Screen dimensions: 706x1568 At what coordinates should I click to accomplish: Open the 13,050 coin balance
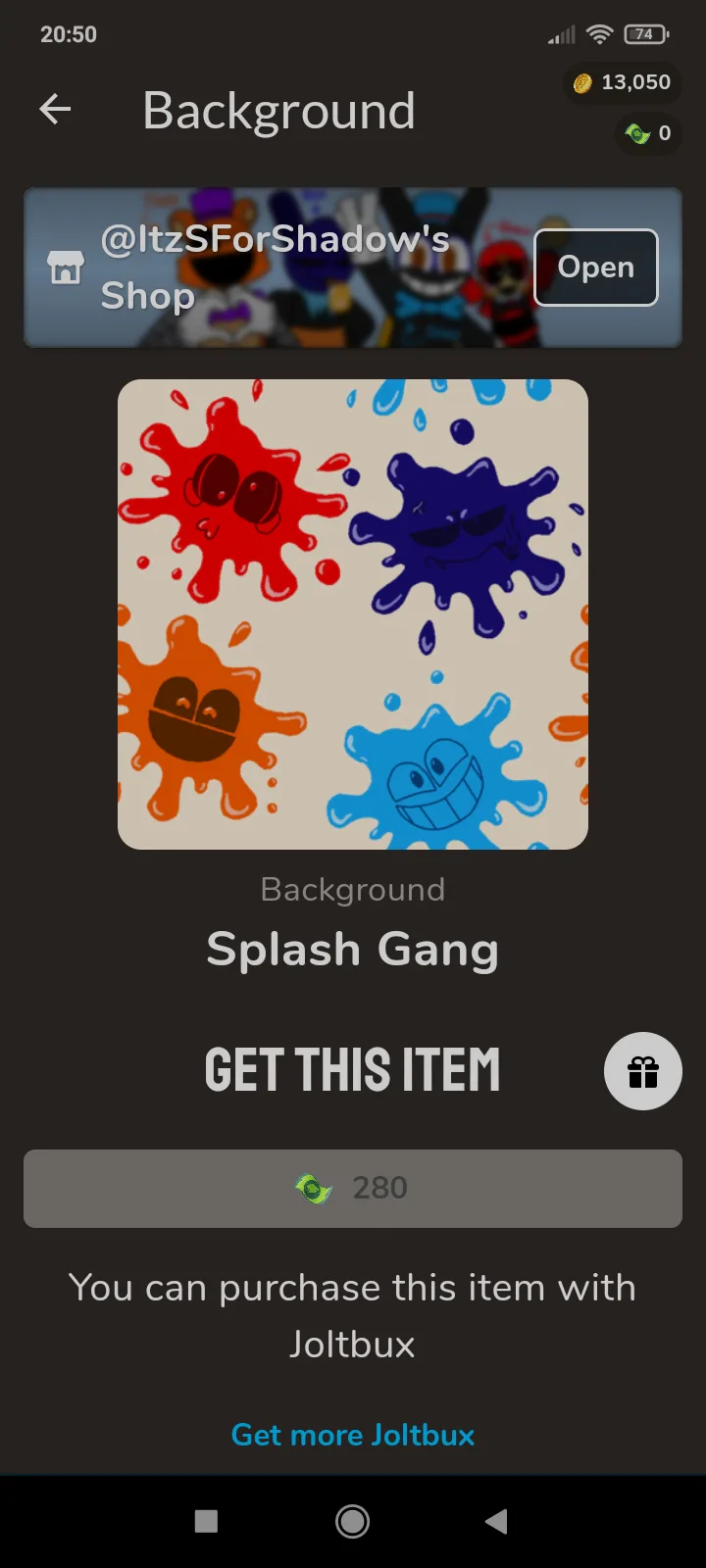pos(623,82)
